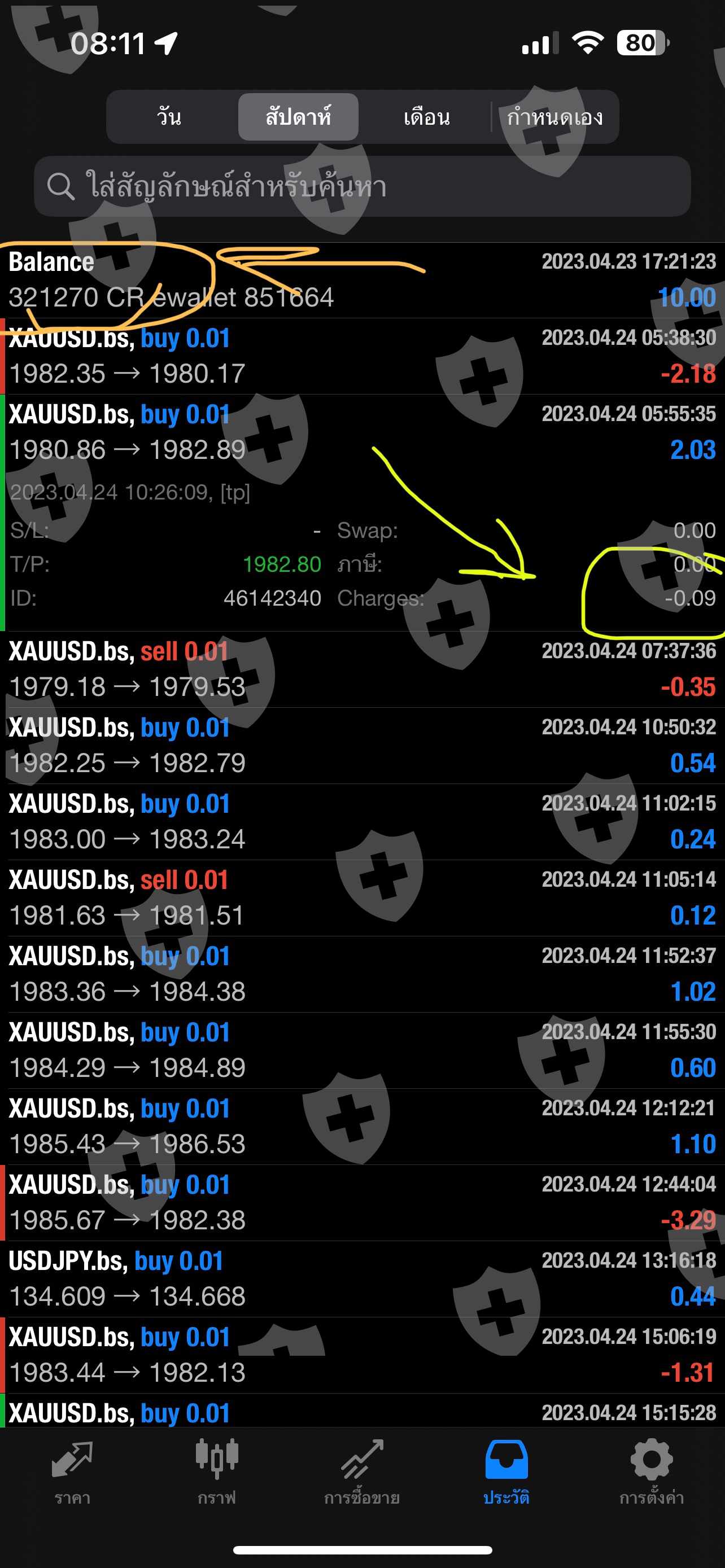Expand the XAUUSD buy trade at 10:50:32
This screenshot has width=725, height=1568.
pyautogui.click(x=362, y=746)
